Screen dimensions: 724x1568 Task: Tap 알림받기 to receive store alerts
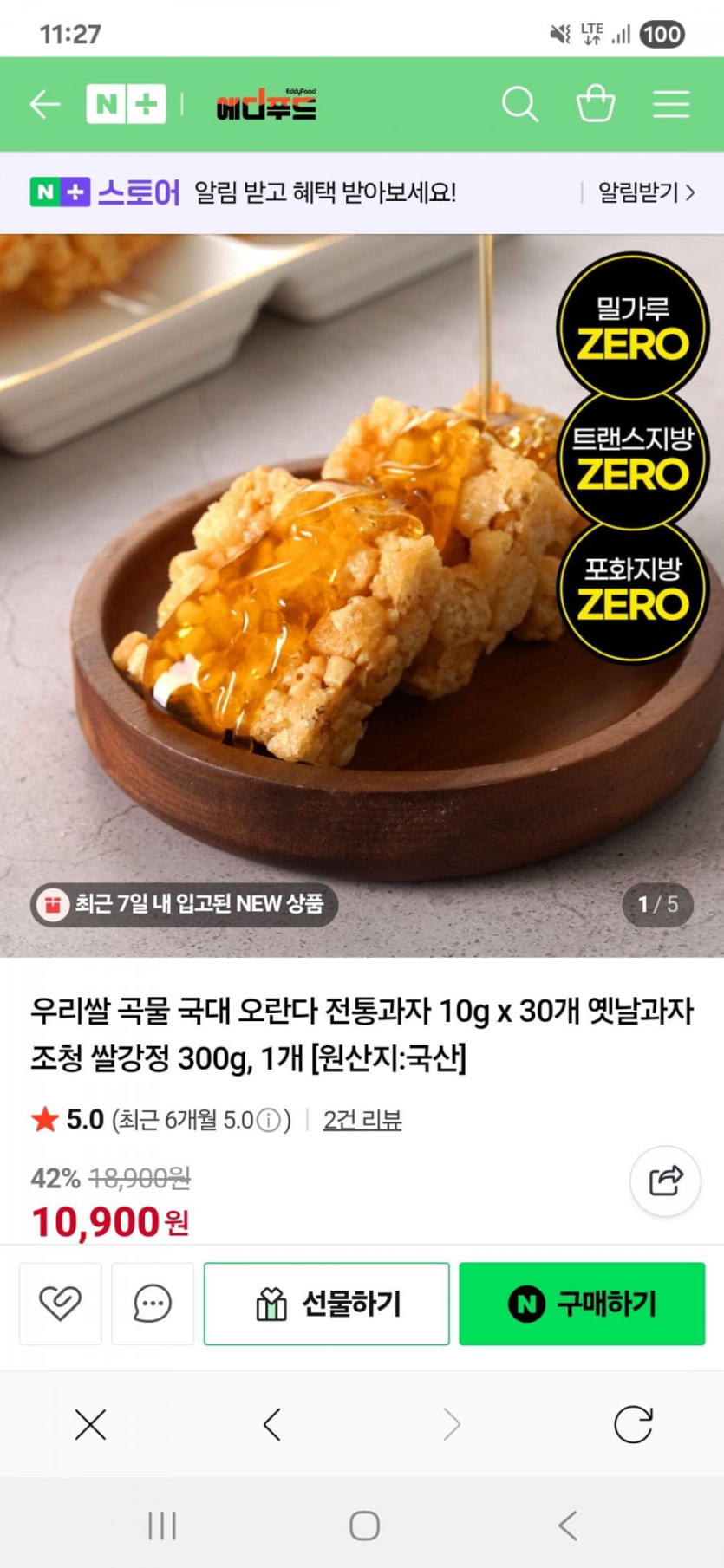coord(646,192)
